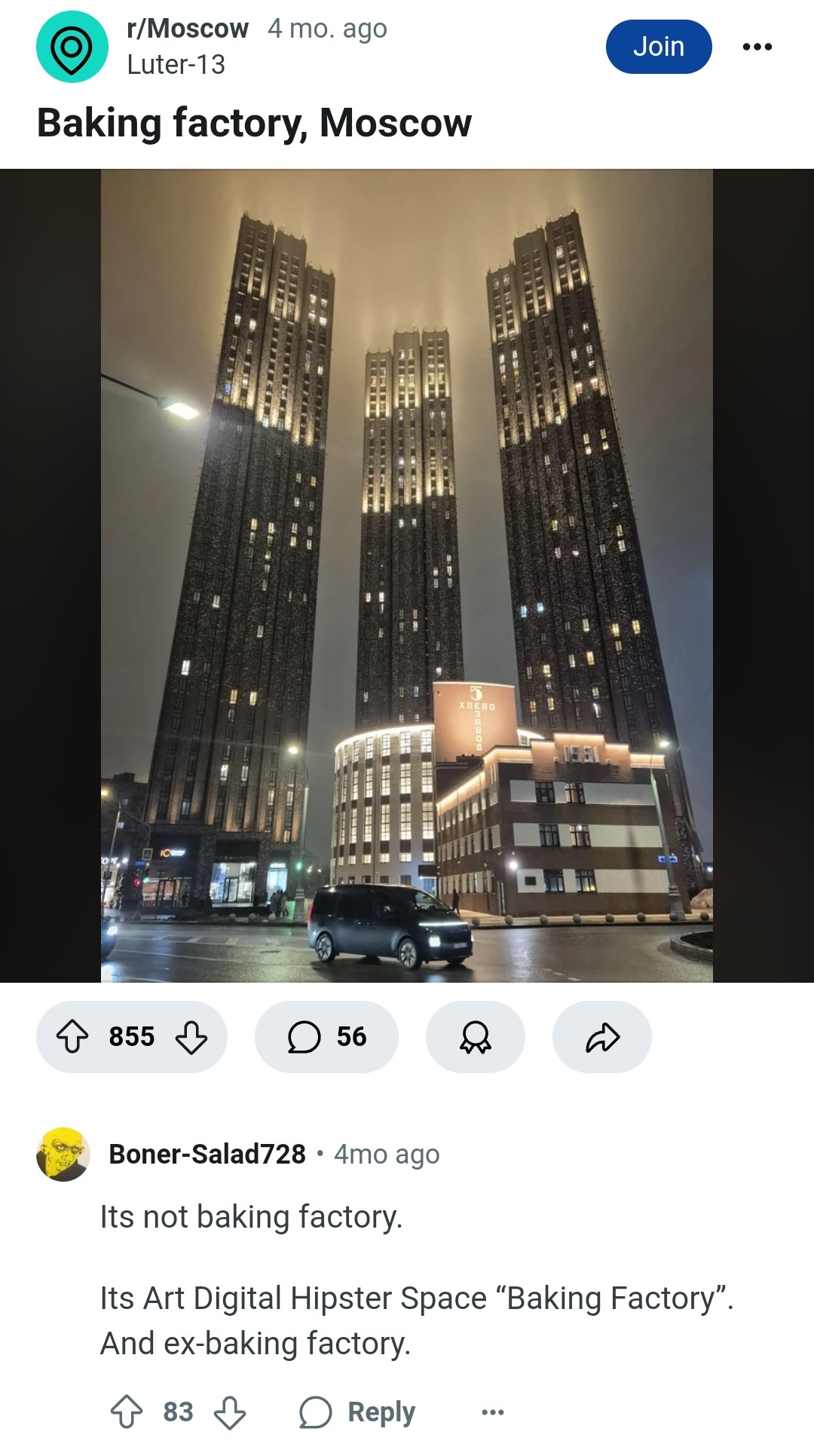814x1456 pixels.
Task: Give an award to this post
Action: (x=475, y=1036)
